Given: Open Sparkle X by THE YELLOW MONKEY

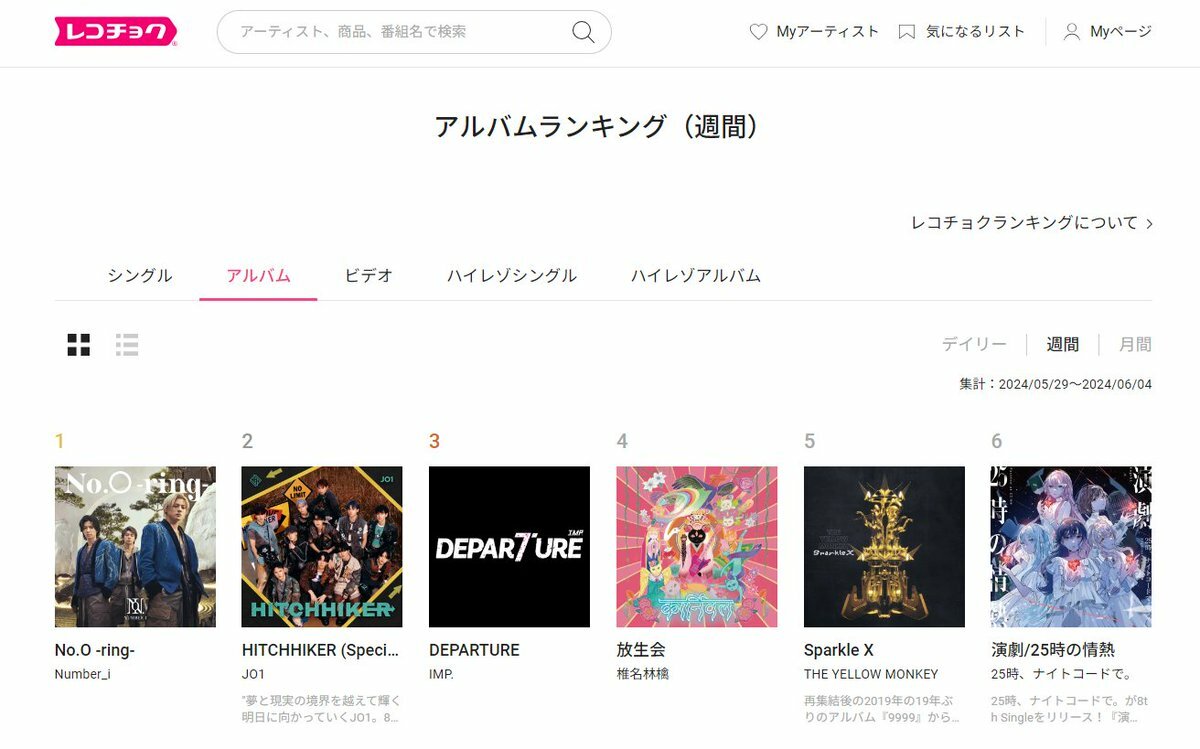Looking at the screenshot, I should click(x=884, y=547).
